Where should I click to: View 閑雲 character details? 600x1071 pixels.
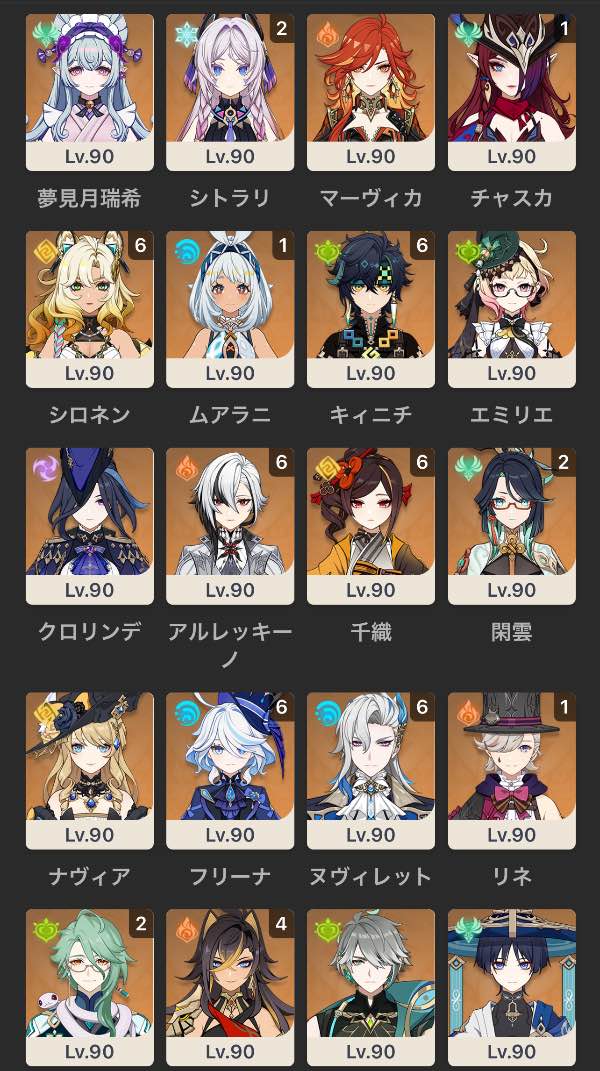click(511, 526)
